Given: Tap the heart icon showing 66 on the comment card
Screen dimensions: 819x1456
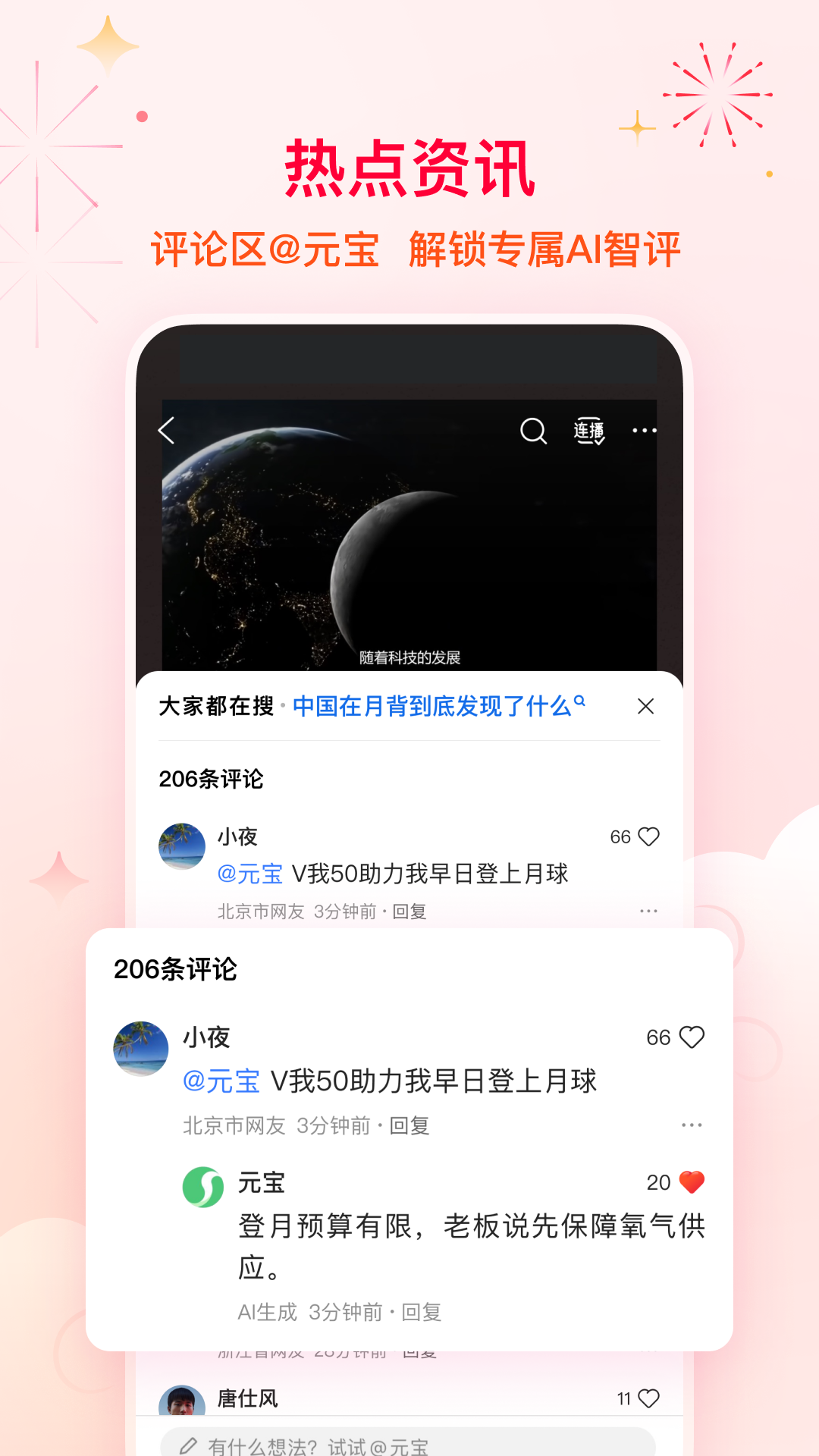Looking at the screenshot, I should pyautogui.click(x=692, y=1037).
